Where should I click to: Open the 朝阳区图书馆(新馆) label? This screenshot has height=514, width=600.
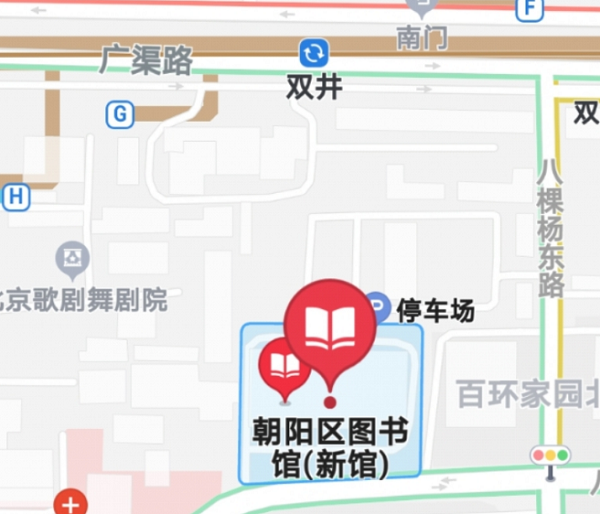331,448
